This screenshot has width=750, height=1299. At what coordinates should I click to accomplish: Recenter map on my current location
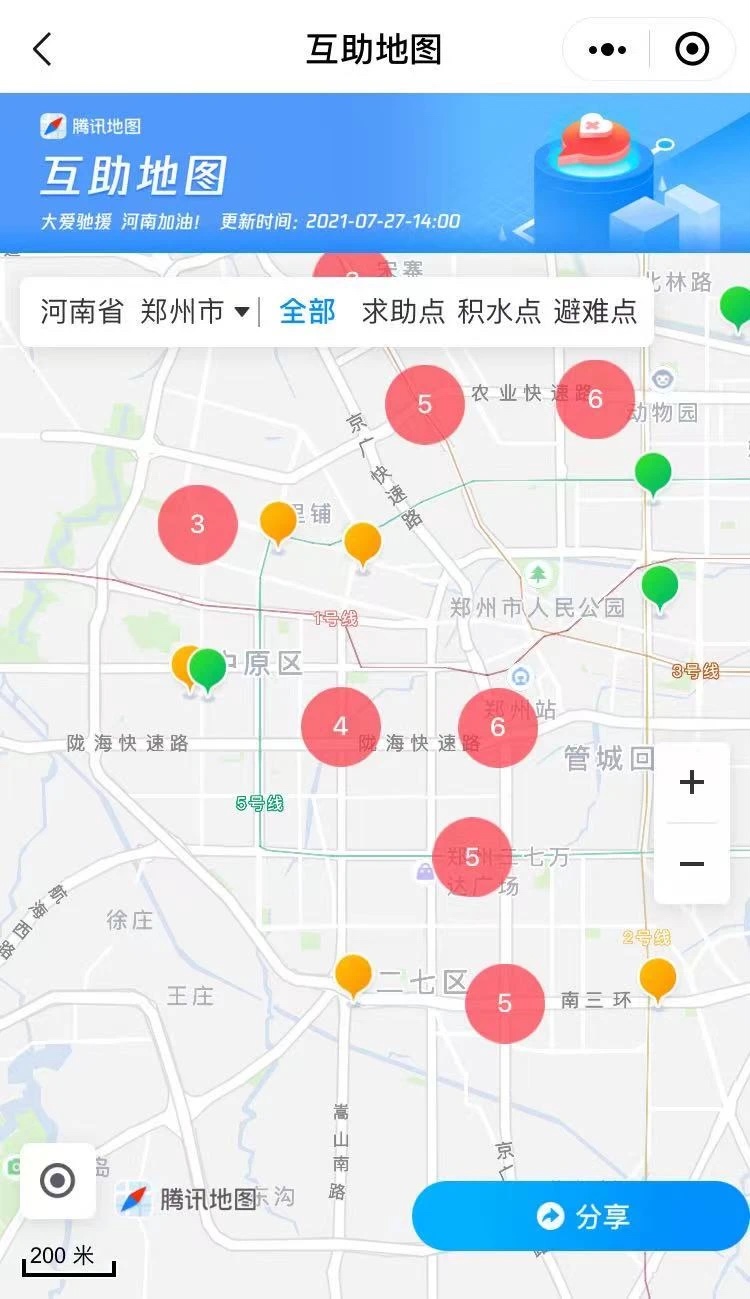(57, 1181)
